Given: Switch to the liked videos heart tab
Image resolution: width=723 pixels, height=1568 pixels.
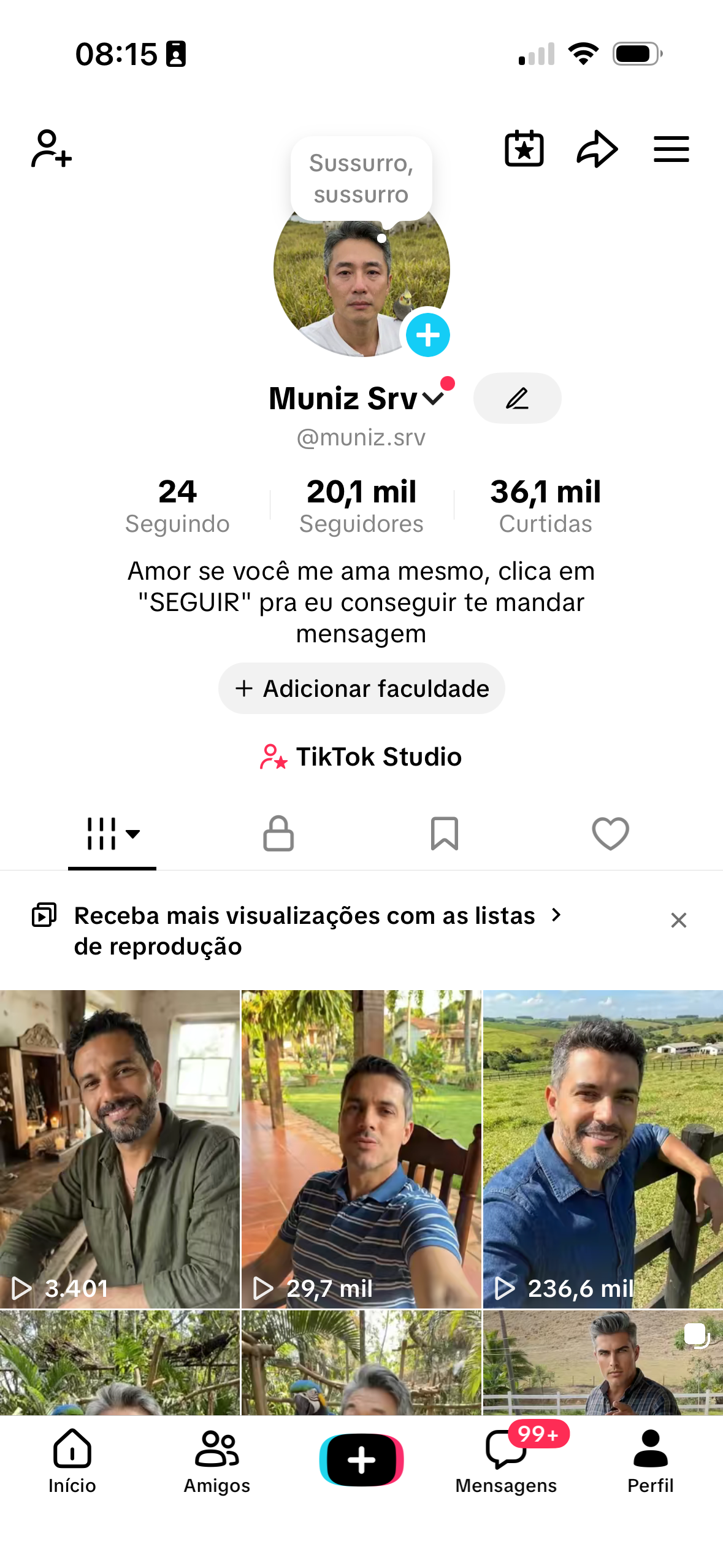Looking at the screenshot, I should (x=610, y=833).
